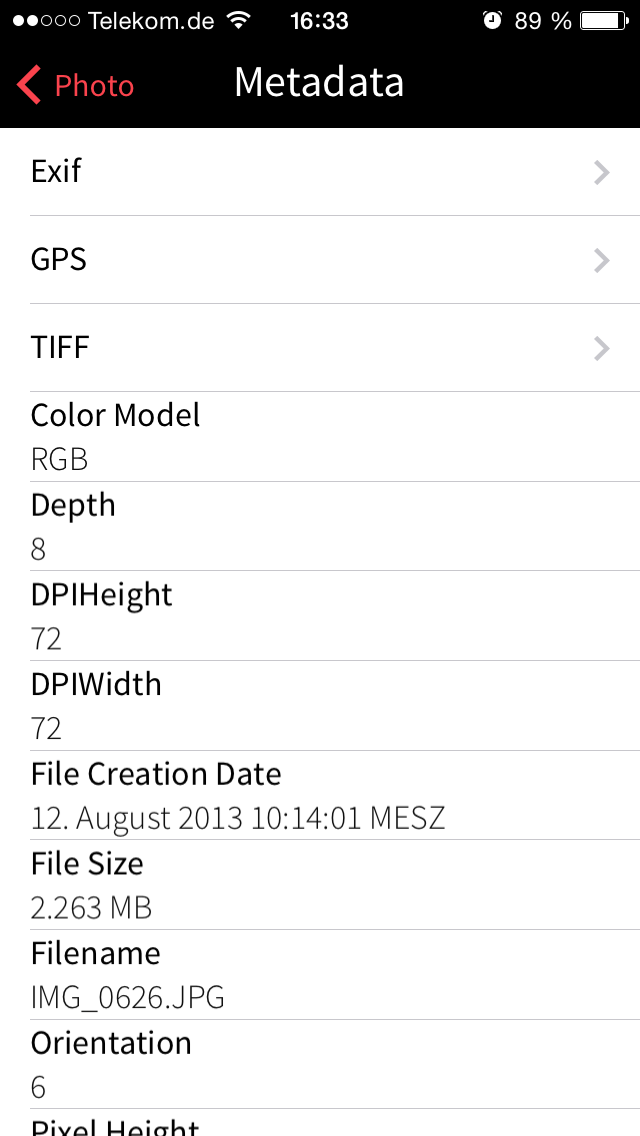Image resolution: width=640 pixels, height=1136 pixels.
Task: Open the GPS metadata section
Action: click(x=320, y=259)
